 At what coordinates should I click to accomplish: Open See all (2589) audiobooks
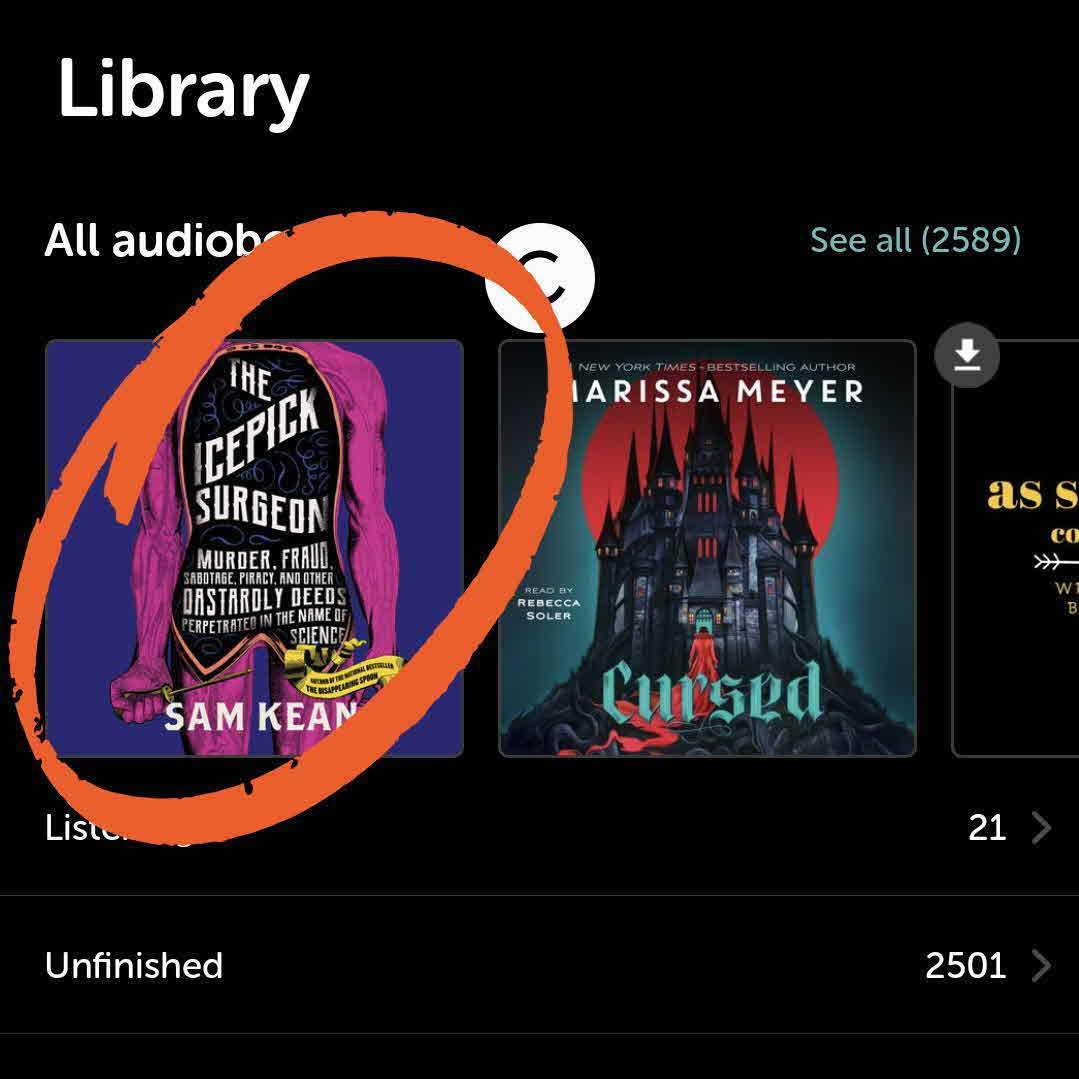point(914,240)
